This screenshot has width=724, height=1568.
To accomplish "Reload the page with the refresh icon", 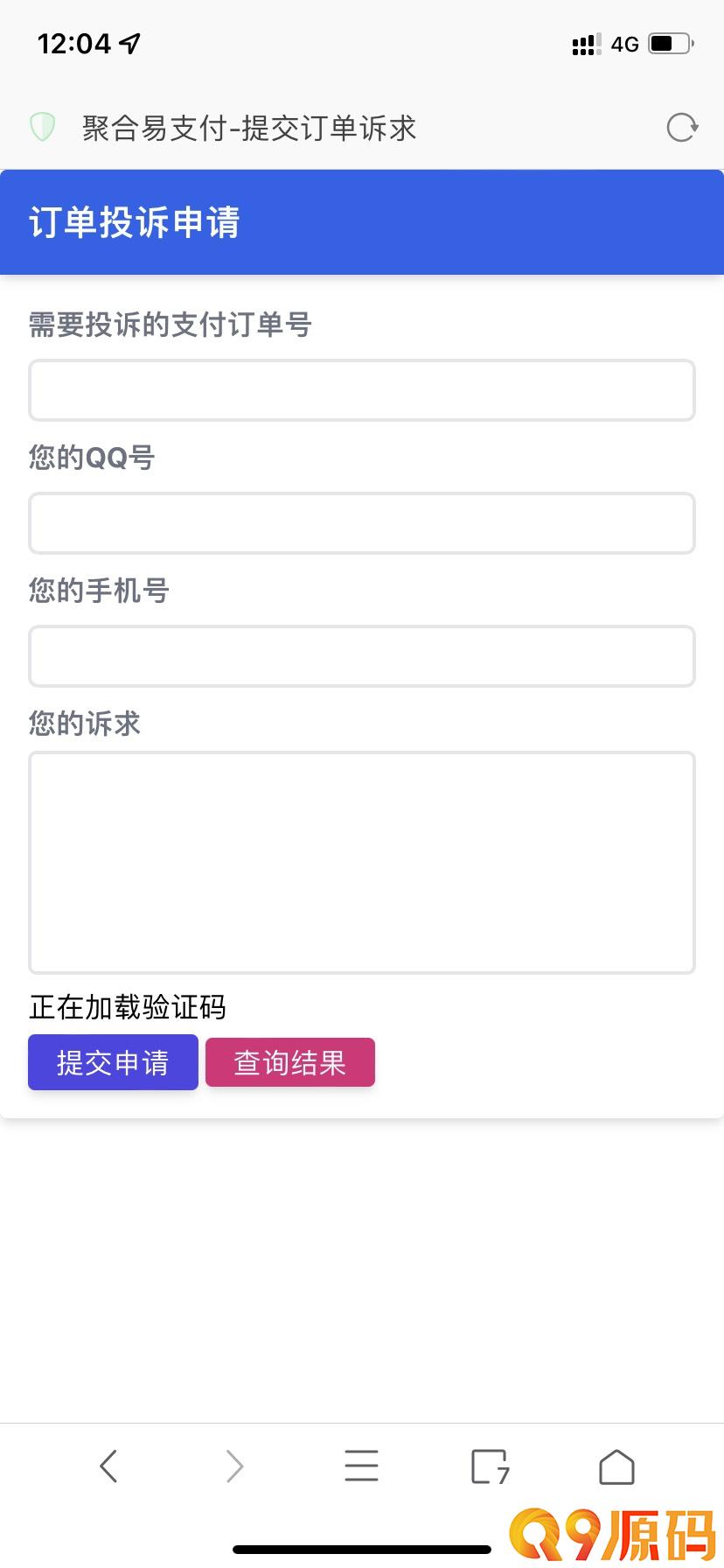I will coord(682,128).
